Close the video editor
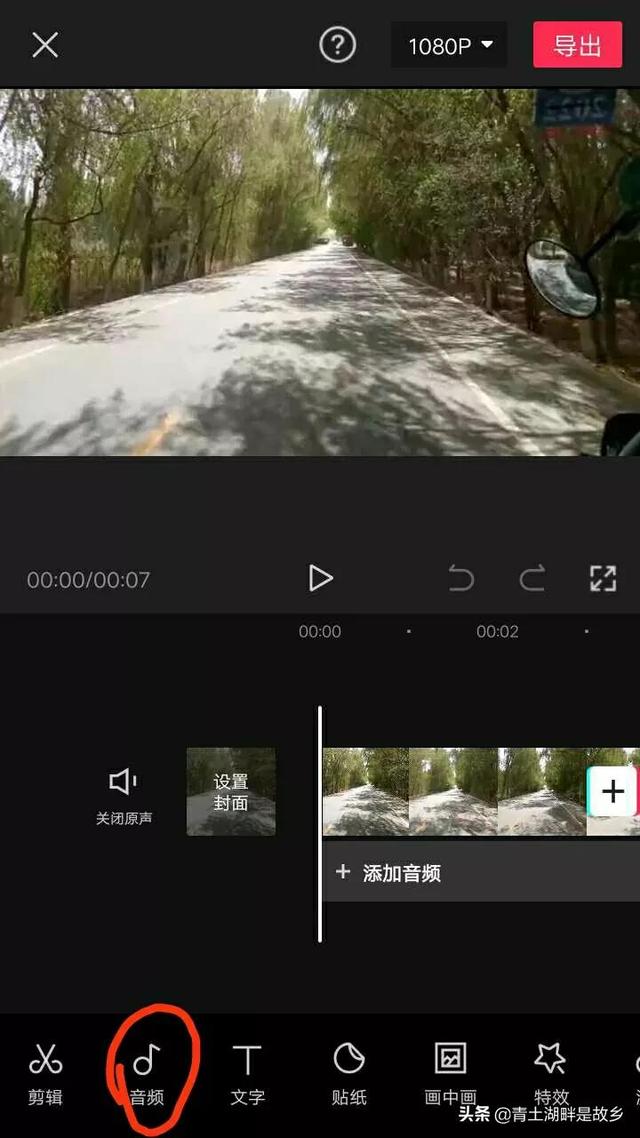Image resolution: width=640 pixels, height=1138 pixels. click(x=45, y=45)
